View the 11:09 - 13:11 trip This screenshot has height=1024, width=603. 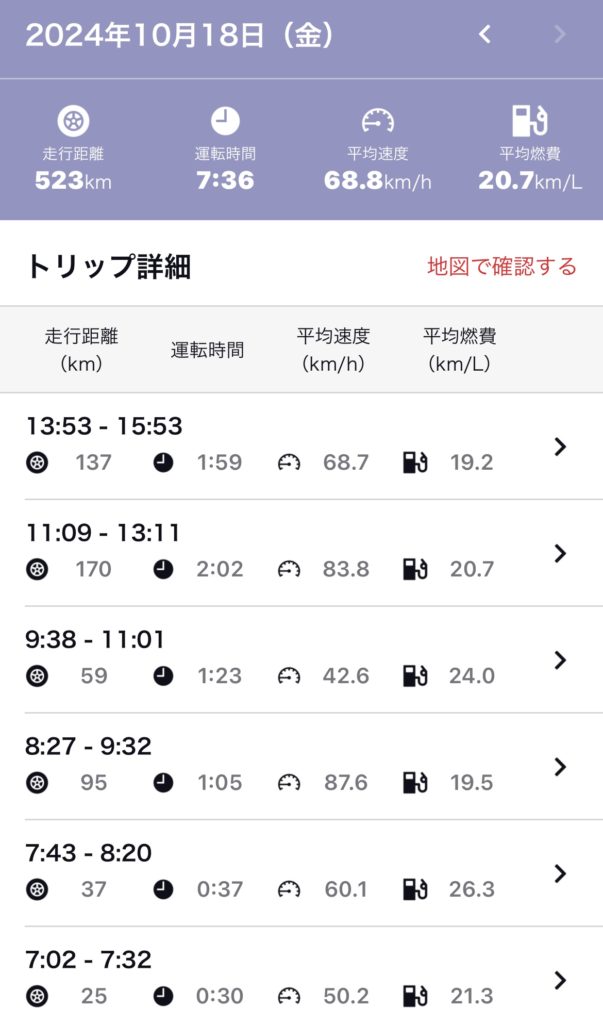coord(300,552)
